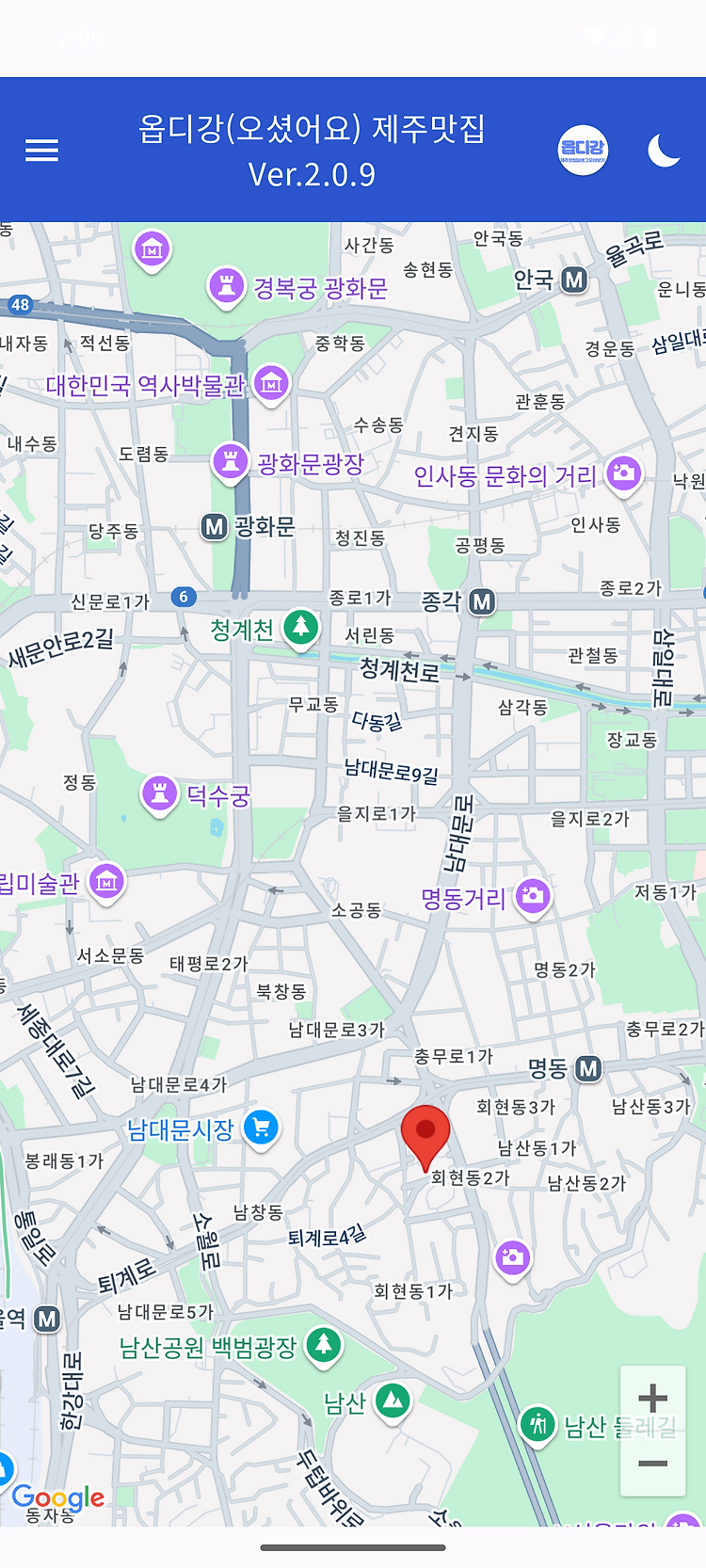Switch to dark mode with moon icon
The image size is (706, 1568).
pyautogui.click(x=664, y=151)
